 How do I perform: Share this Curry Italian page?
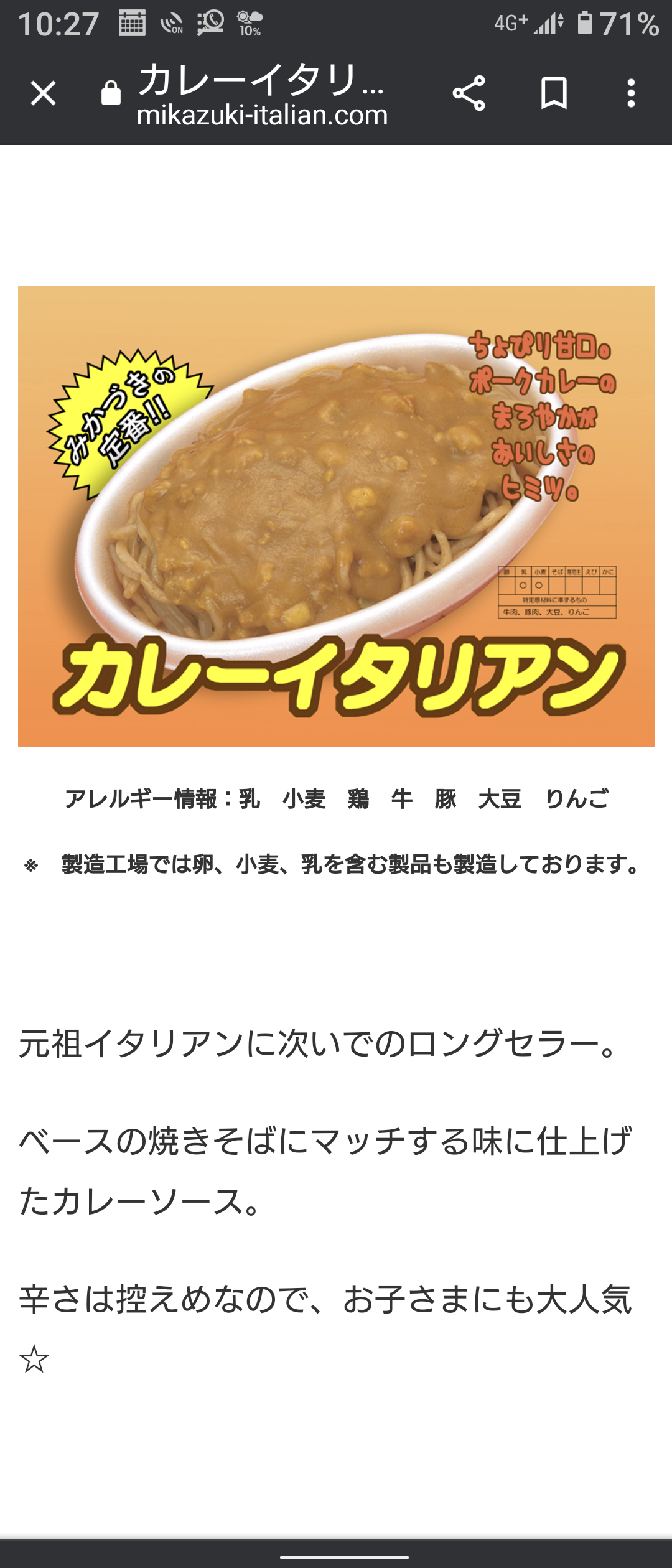click(469, 93)
